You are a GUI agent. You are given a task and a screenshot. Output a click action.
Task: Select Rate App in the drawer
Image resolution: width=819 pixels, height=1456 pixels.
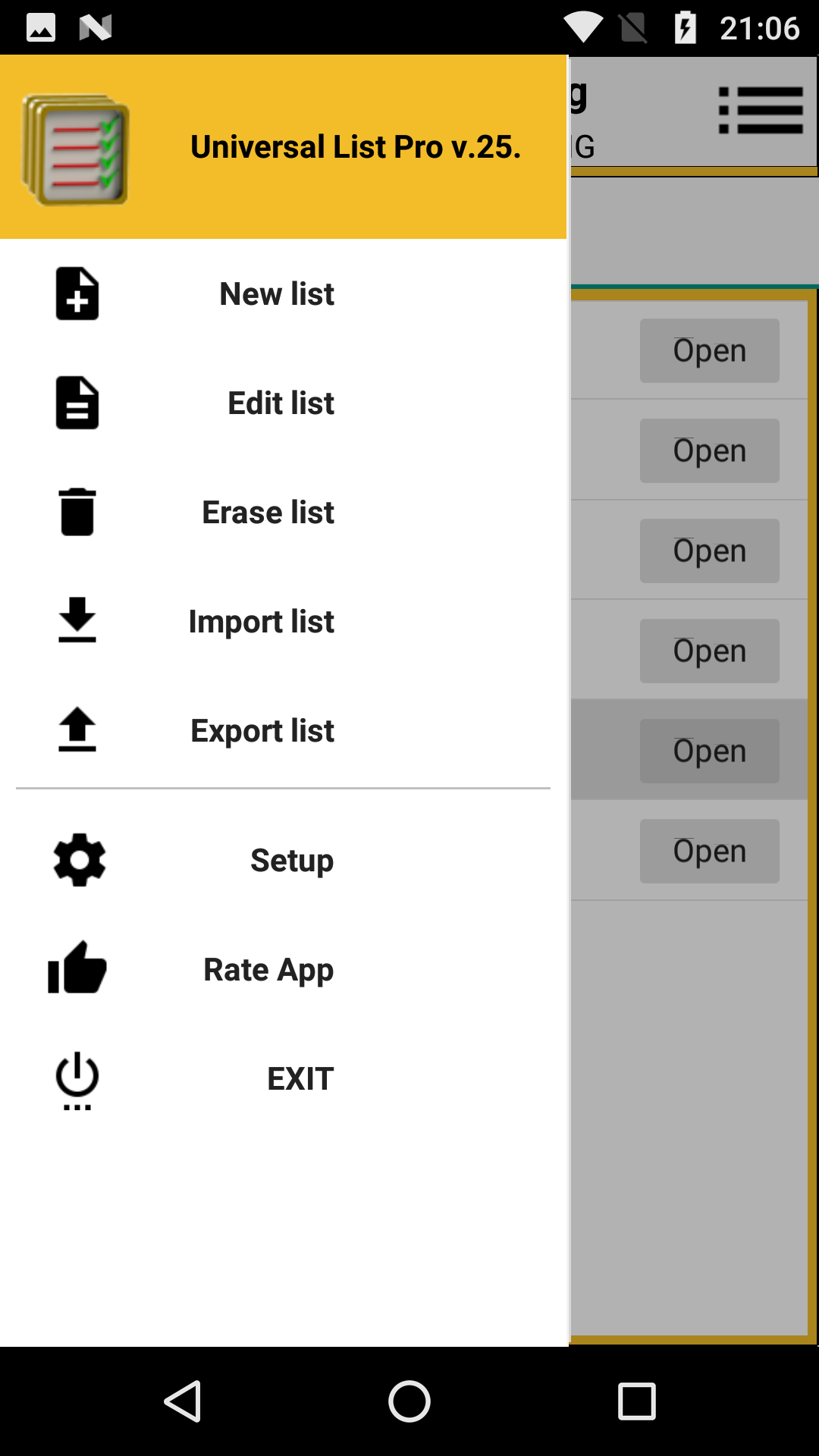(x=268, y=970)
